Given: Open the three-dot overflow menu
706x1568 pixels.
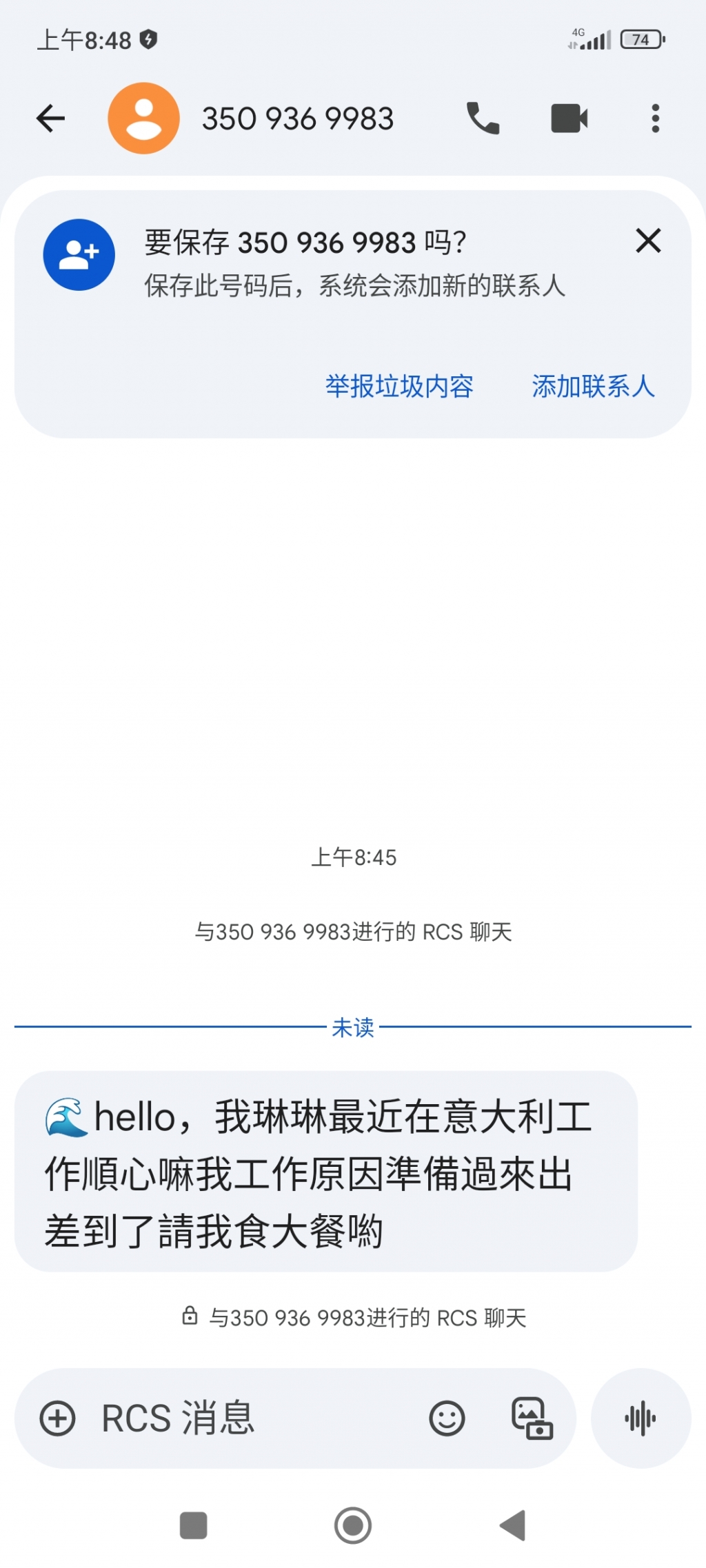Looking at the screenshot, I should (654, 117).
